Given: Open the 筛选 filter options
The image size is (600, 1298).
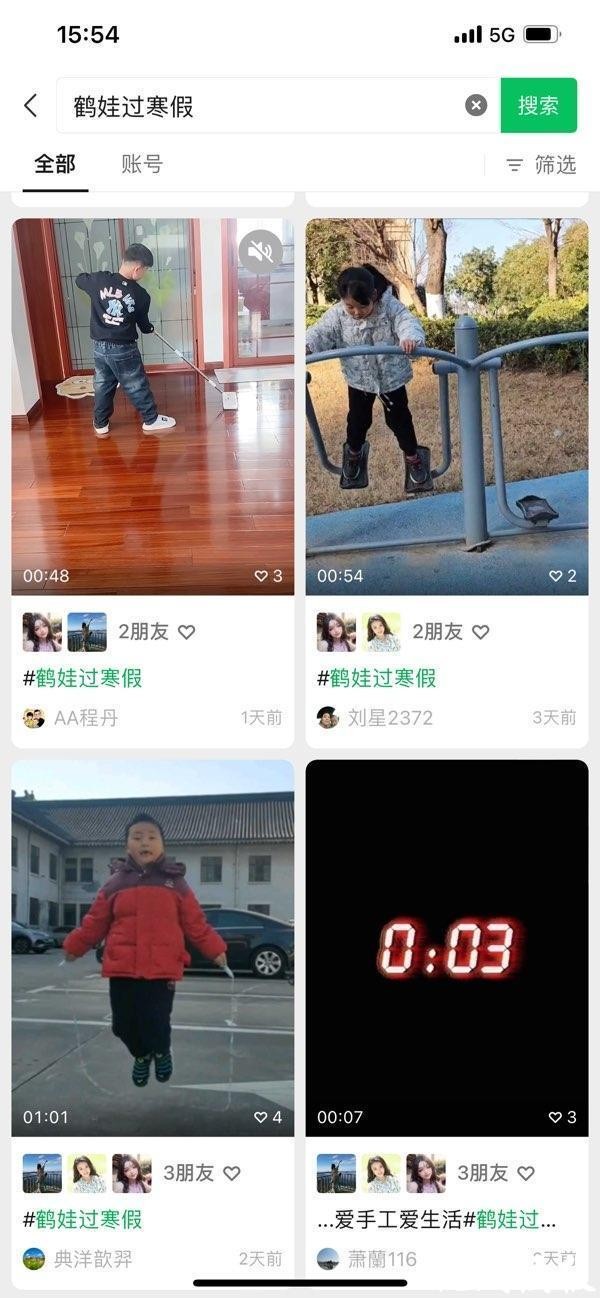Looking at the screenshot, I should coord(541,165).
